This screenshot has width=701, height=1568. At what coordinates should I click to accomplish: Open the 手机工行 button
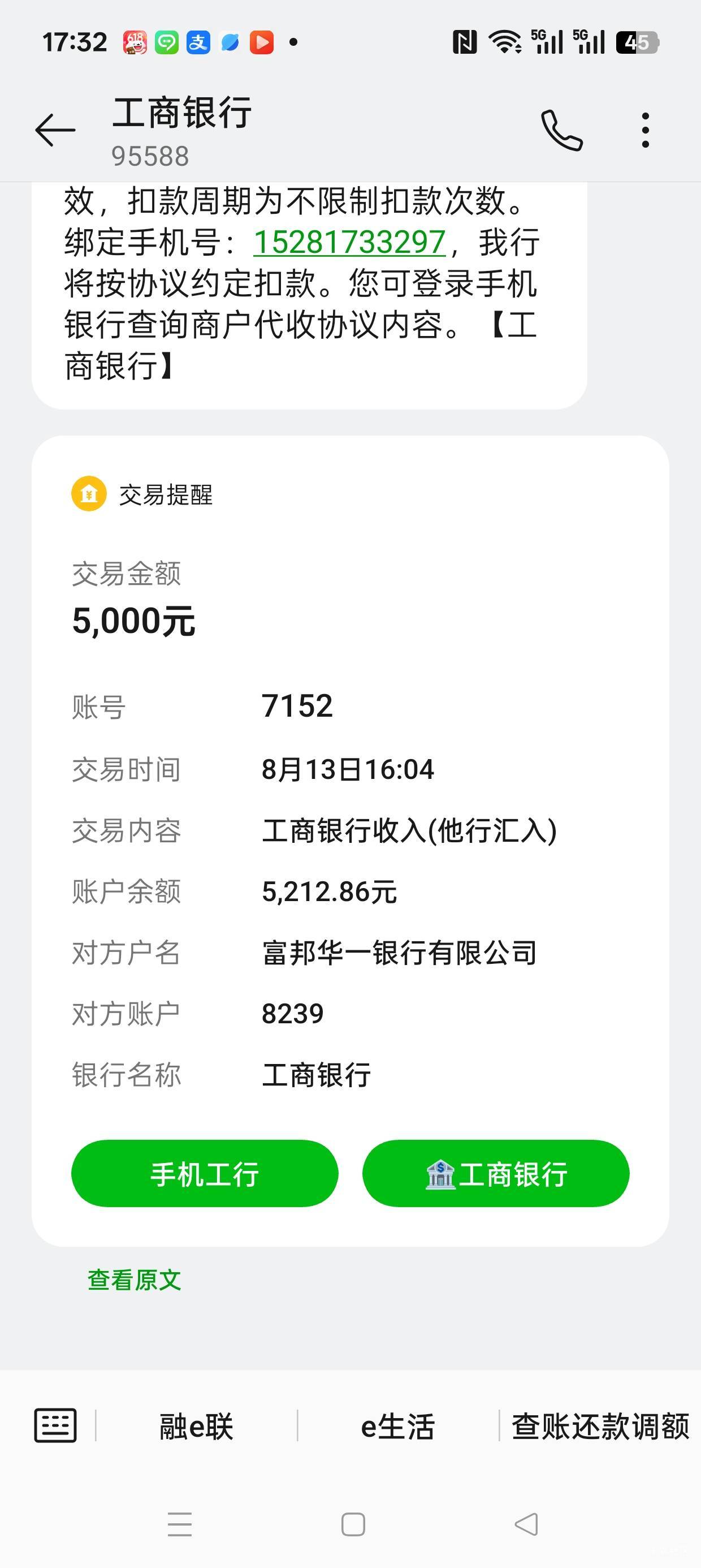[x=205, y=1173]
